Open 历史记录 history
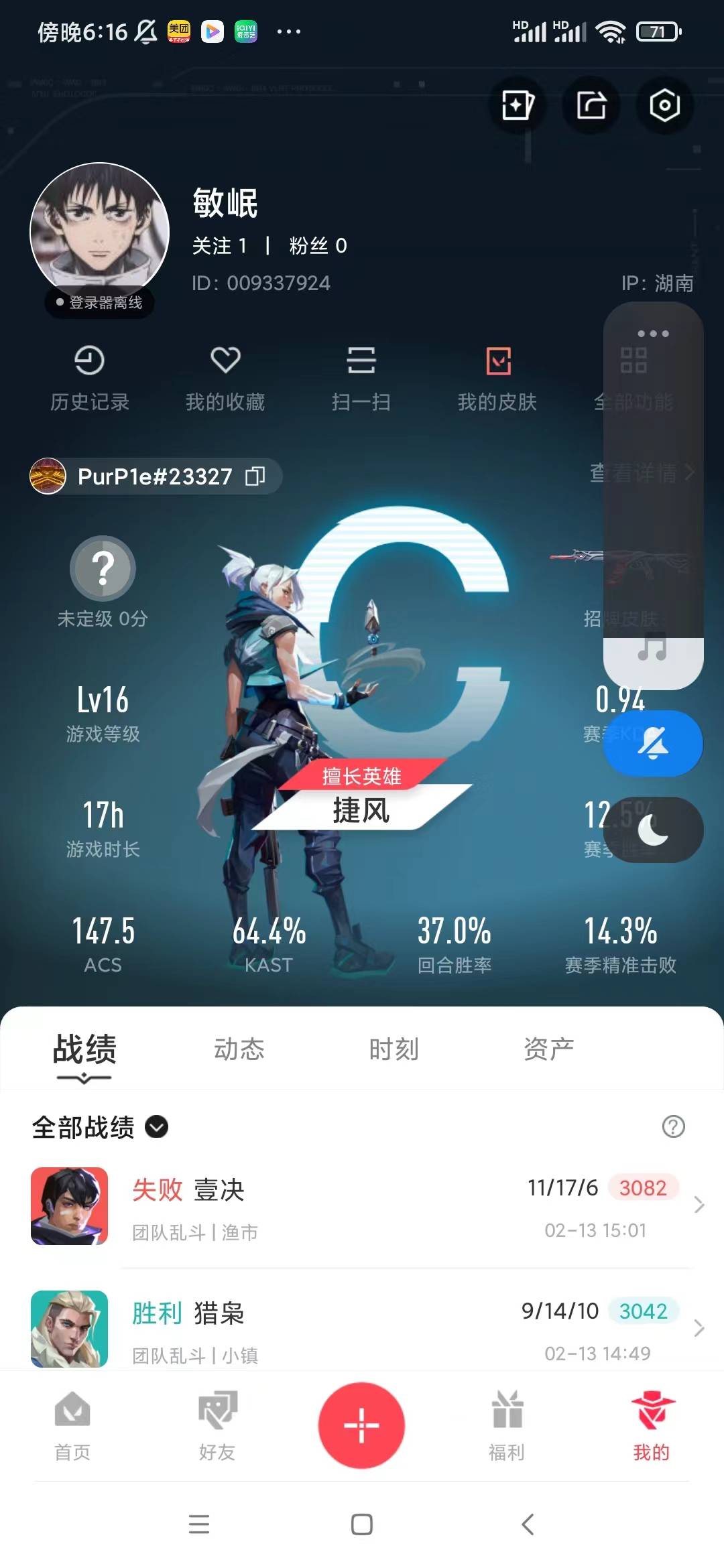Screen dimensions: 724x1568 coord(89,378)
